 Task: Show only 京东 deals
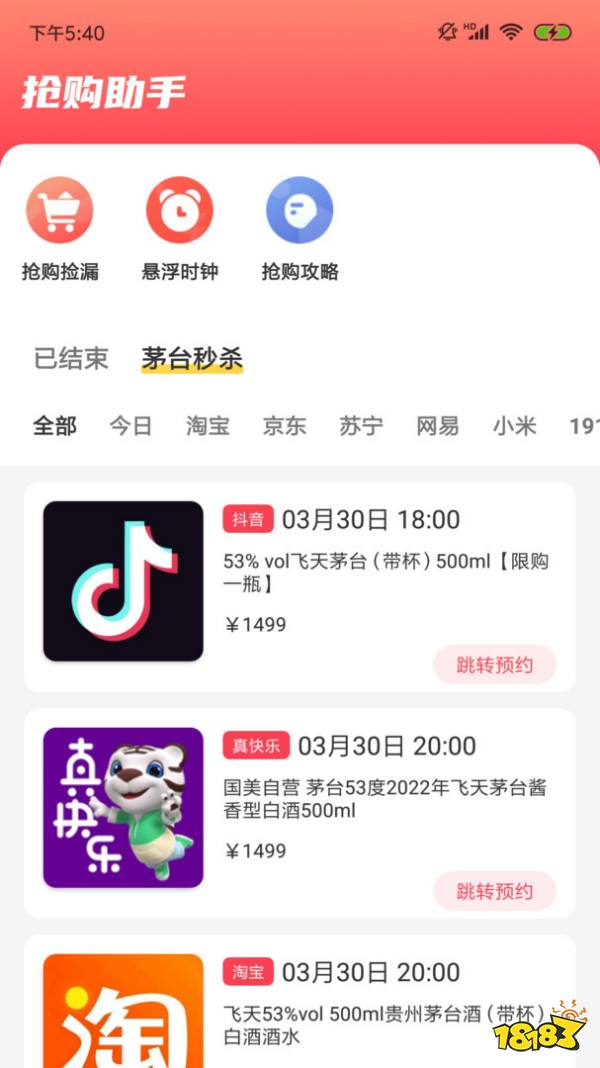point(284,426)
